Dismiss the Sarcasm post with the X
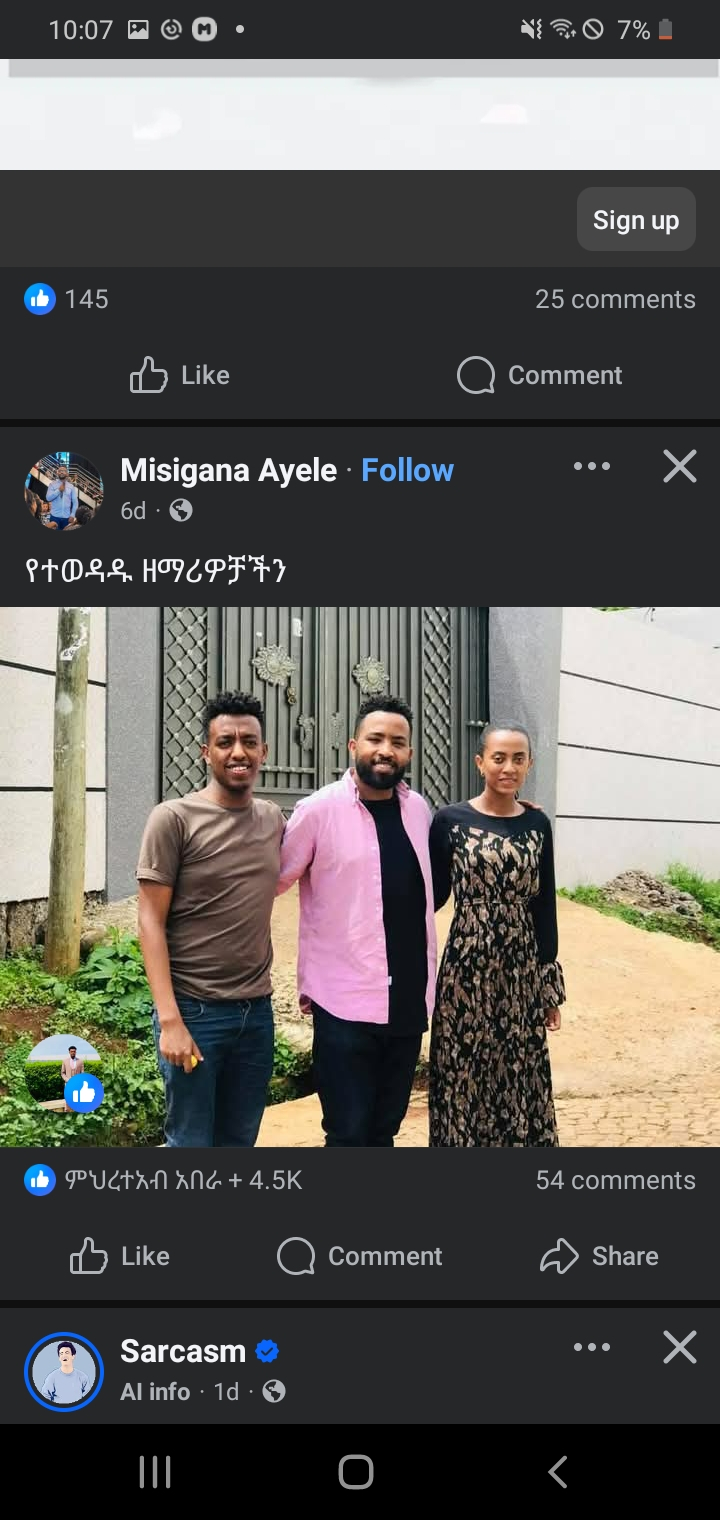Screen dimensions: 720x1520 click(x=680, y=1348)
